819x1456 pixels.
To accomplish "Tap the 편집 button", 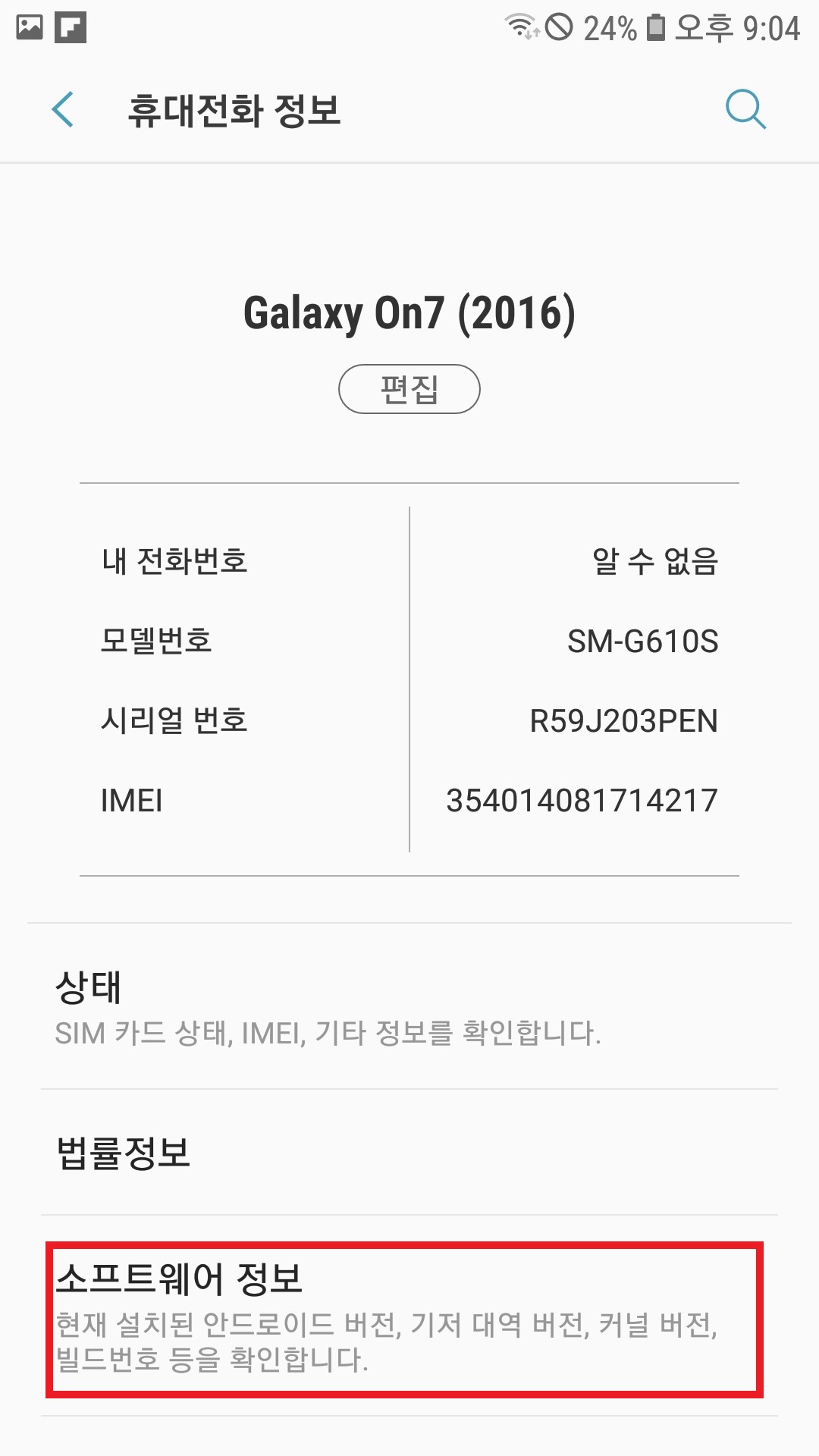I will [x=409, y=389].
